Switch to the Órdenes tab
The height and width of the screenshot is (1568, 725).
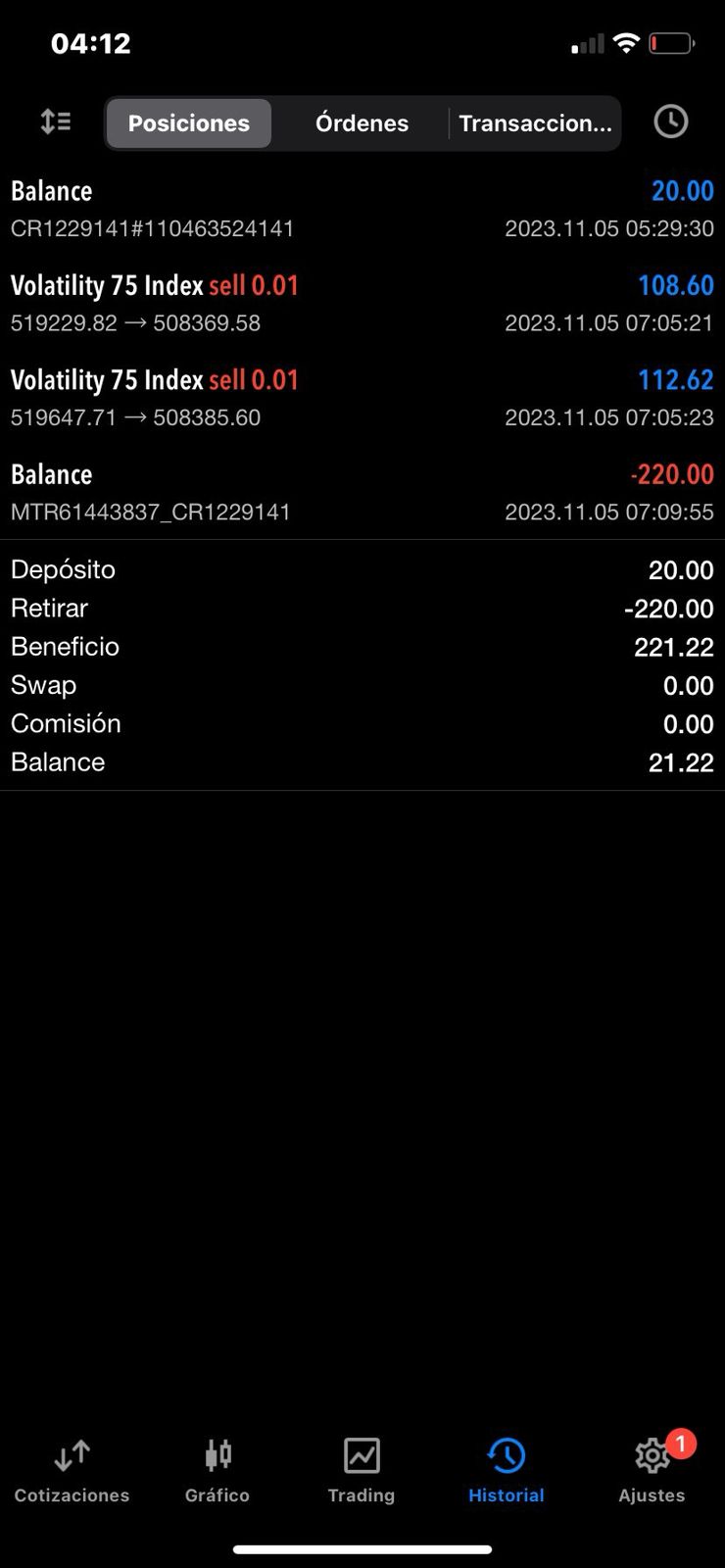coord(362,122)
